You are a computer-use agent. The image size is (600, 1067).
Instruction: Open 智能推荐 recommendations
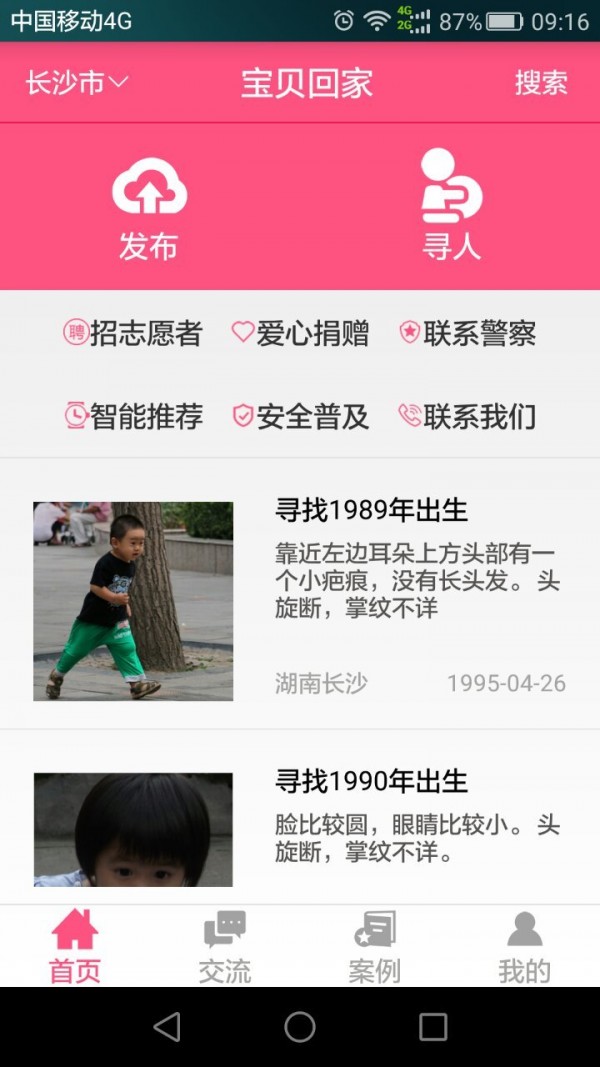[134, 416]
